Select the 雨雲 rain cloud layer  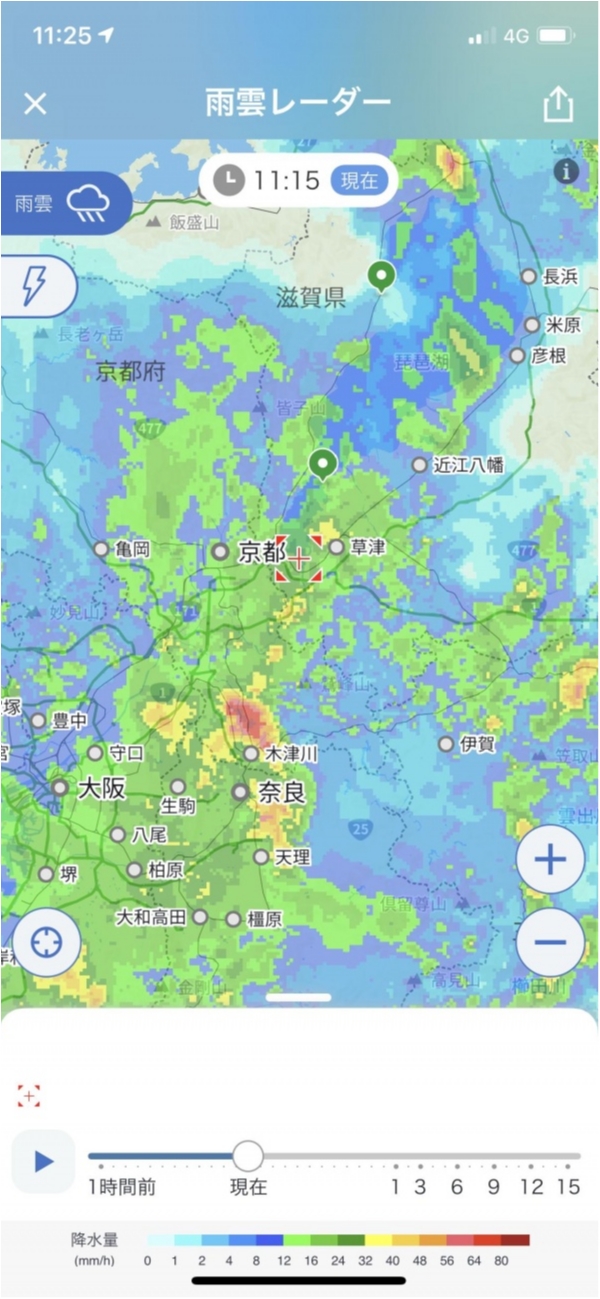point(66,203)
